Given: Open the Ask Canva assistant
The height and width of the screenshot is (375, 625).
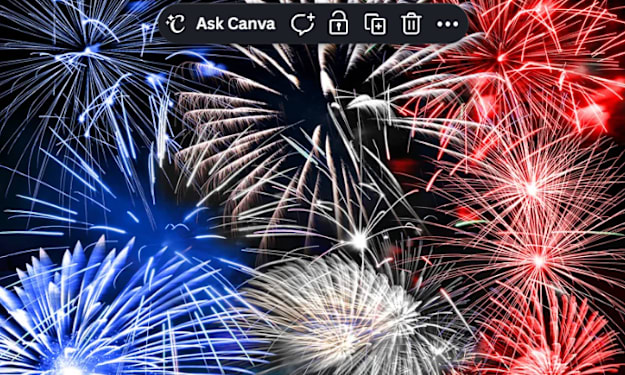Looking at the screenshot, I should (221, 24).
